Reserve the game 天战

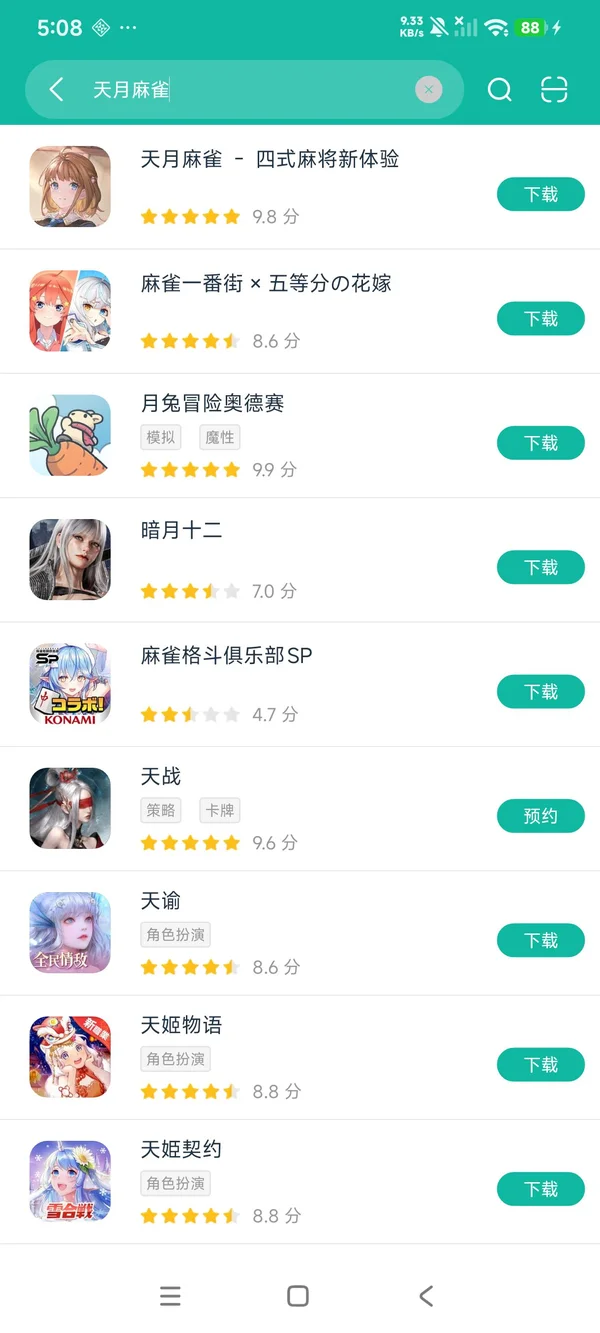click(540, 816)
